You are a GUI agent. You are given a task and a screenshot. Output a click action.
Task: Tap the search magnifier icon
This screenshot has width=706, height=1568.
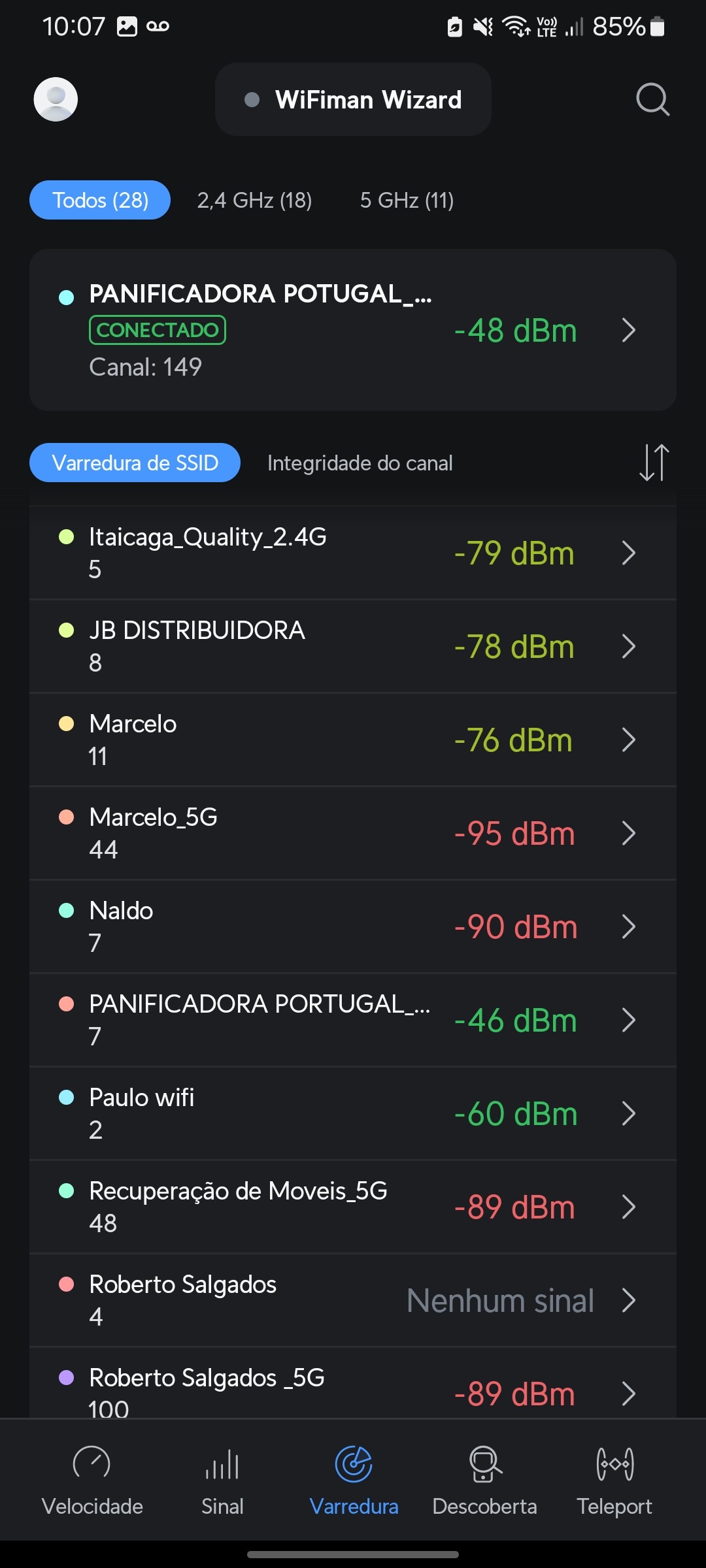point(652,99)
